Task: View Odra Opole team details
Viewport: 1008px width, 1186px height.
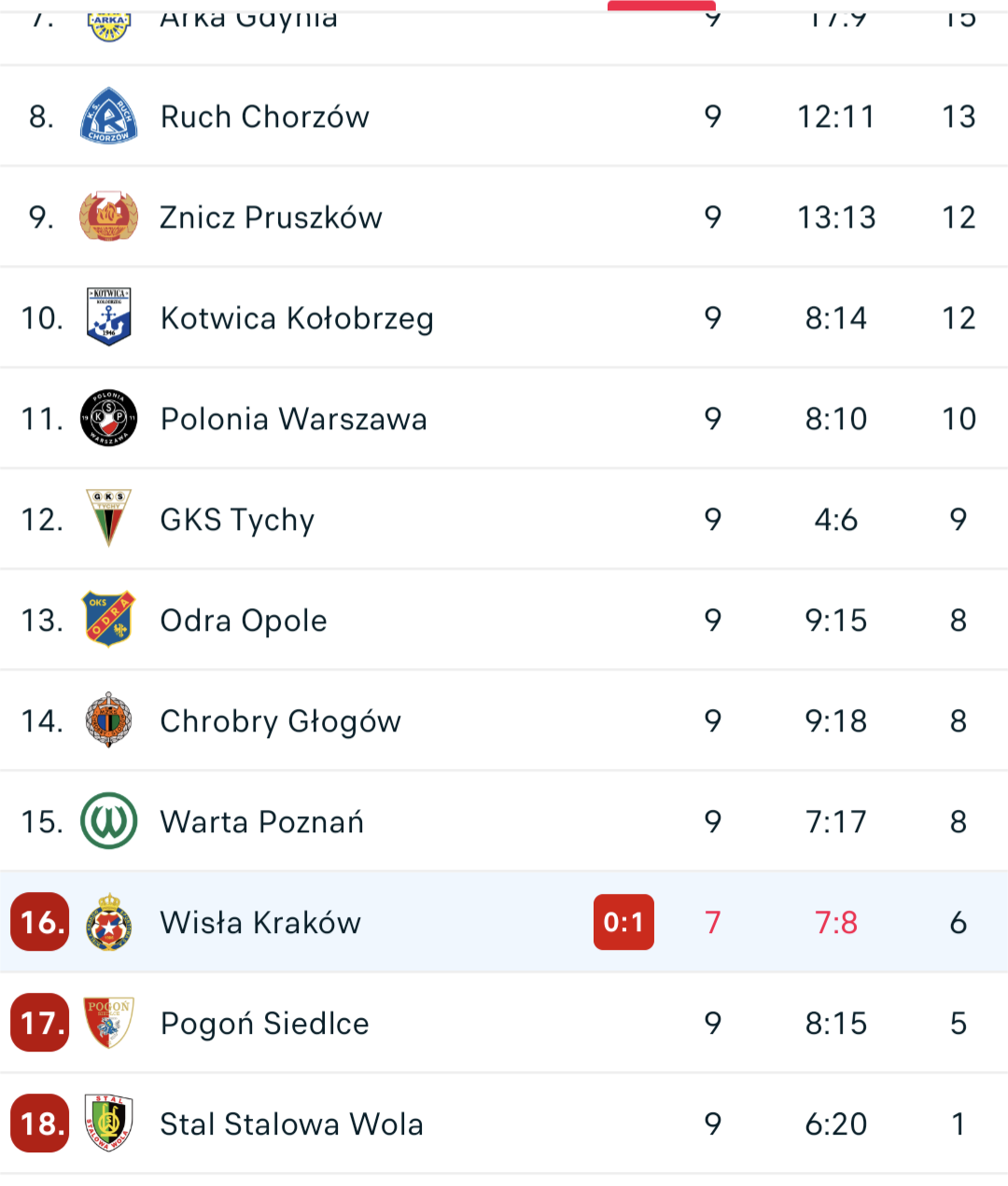Action: pos(504,621)
